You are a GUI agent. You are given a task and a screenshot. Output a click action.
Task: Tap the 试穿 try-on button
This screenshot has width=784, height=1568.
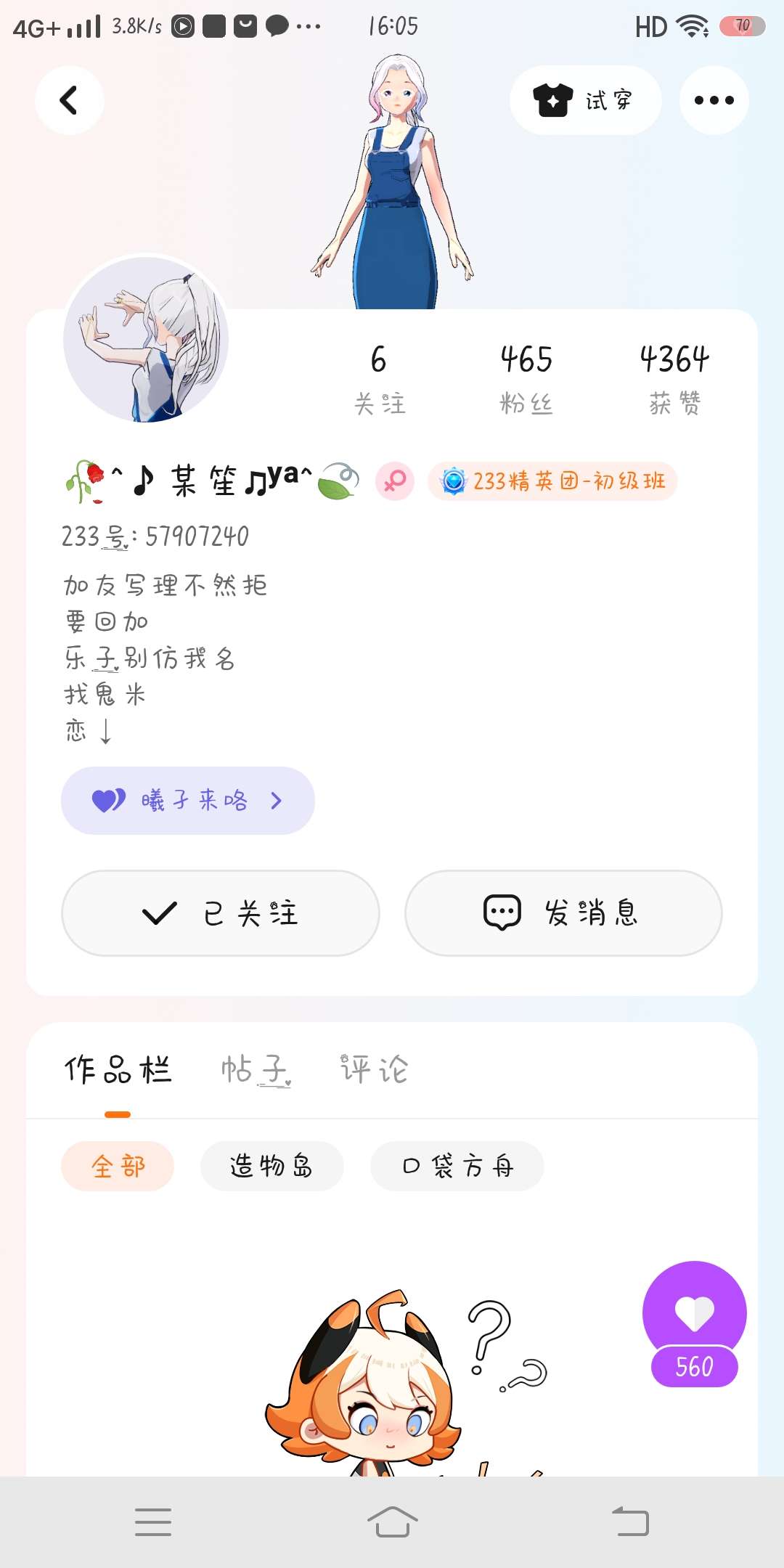(x=585, y=100)
